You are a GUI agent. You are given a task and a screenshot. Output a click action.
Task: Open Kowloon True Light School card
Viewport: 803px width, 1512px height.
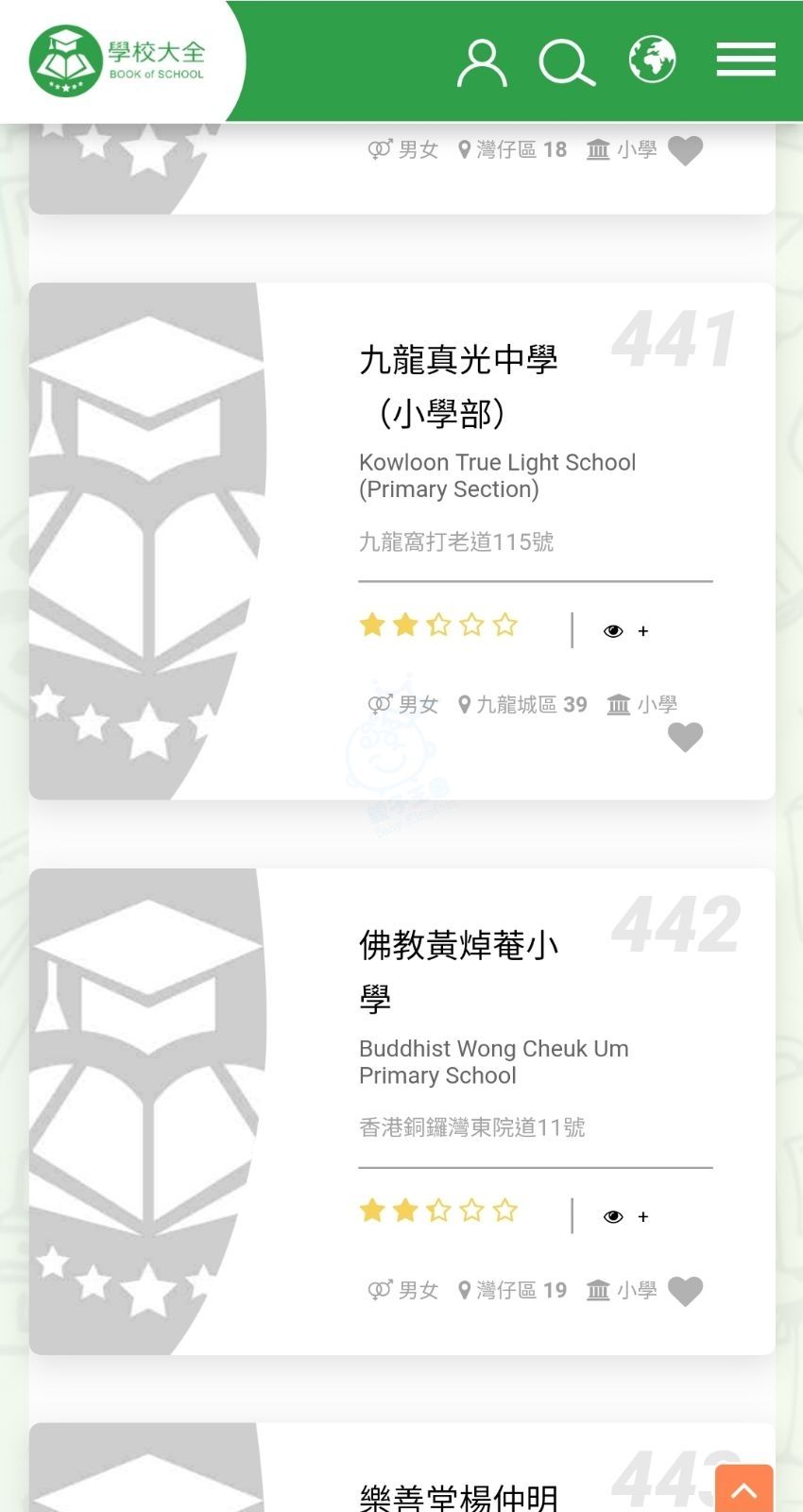coord(401,541)
